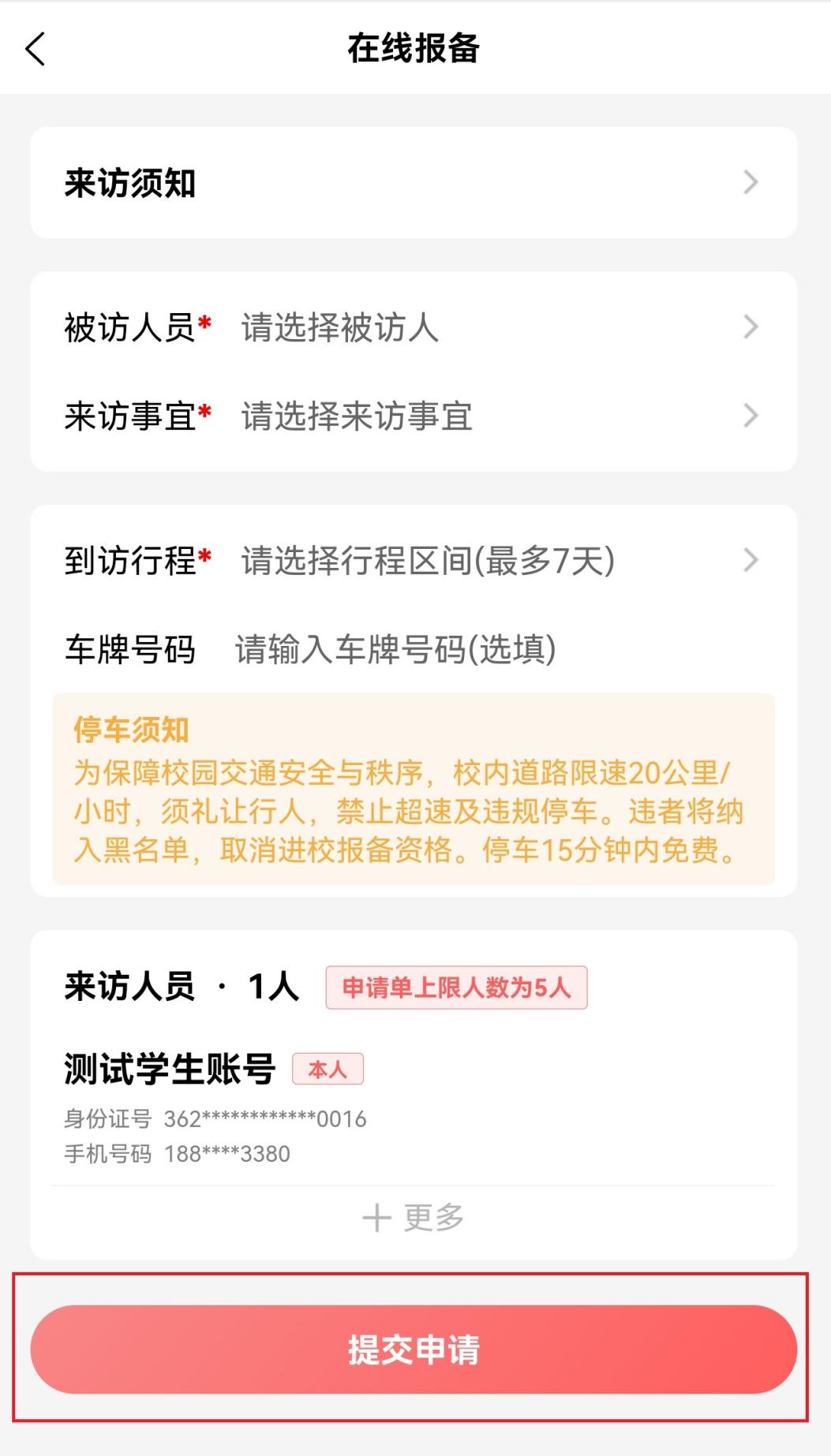Go back from 在线报备 page
The image size is (831, 1456).
pos(36,49)
